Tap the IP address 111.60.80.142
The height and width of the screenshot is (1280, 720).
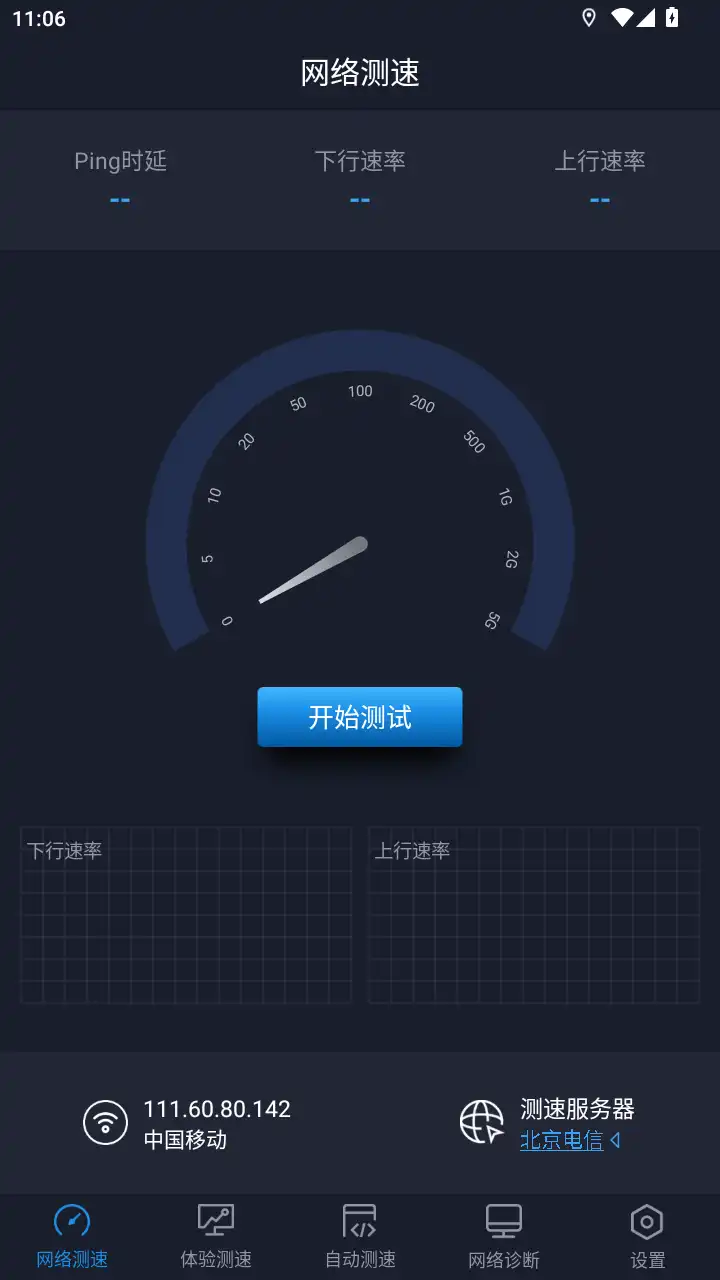[x=216, y=1108]
